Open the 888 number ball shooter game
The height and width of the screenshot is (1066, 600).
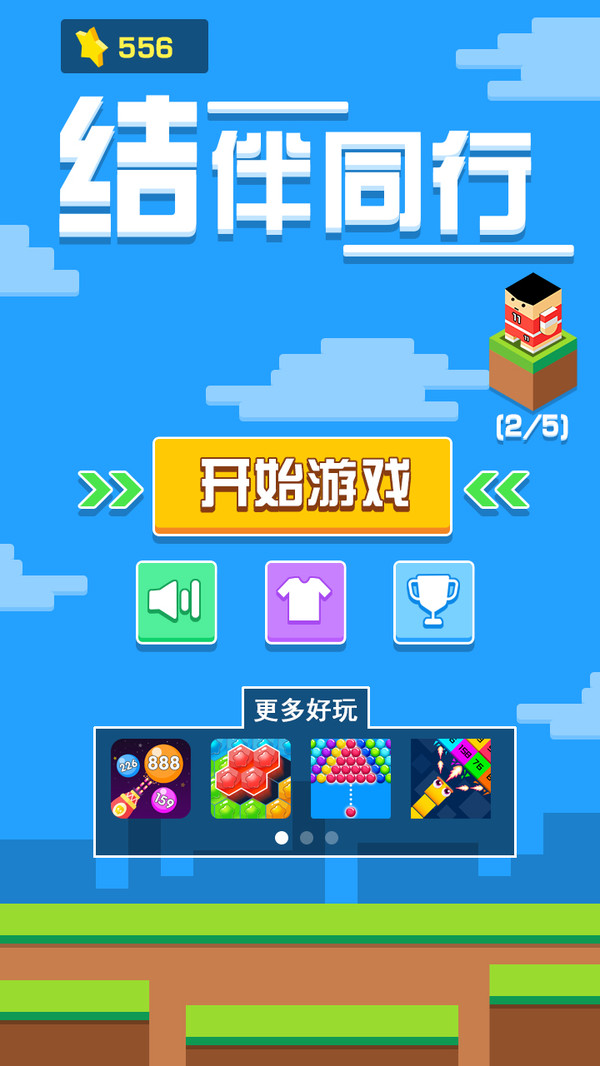pos(151,779)
